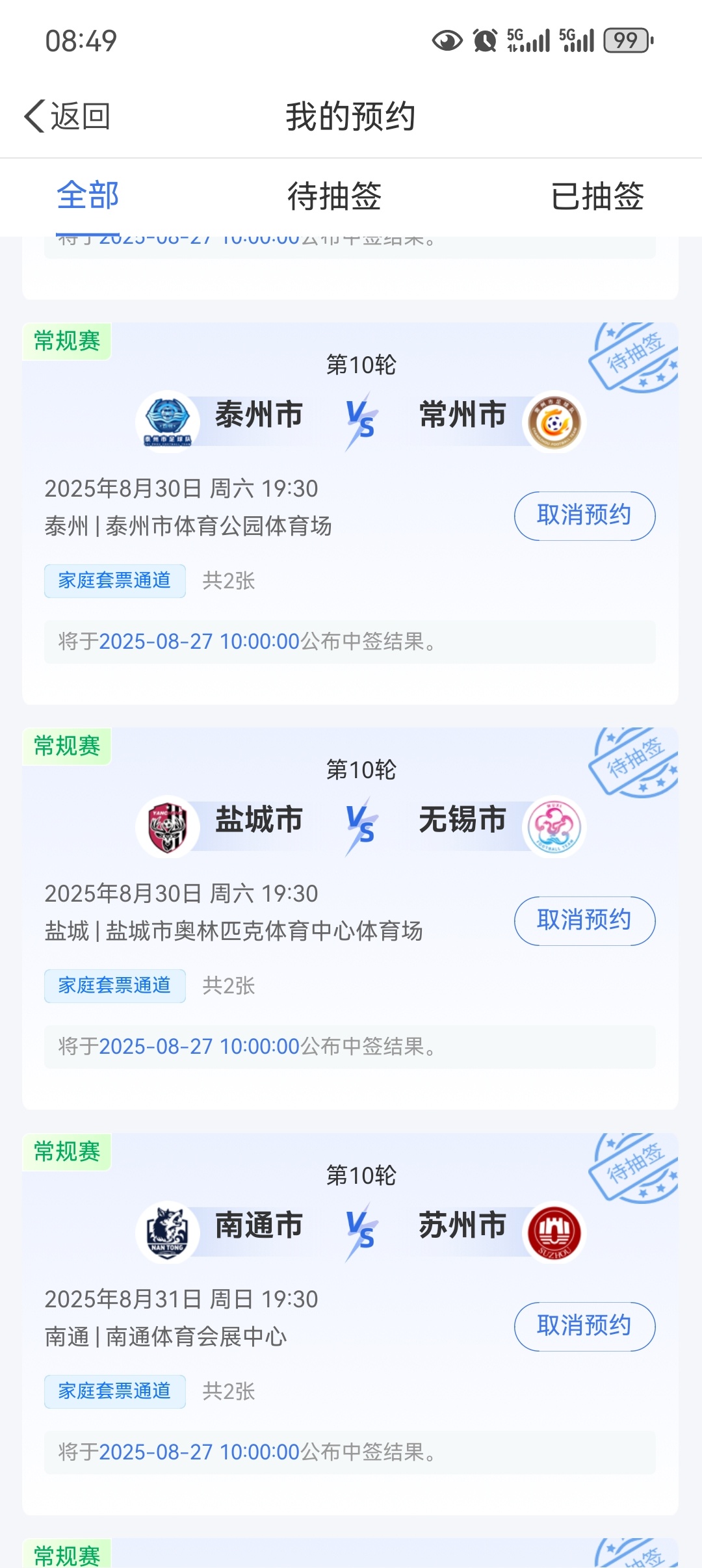Screen dimensions: 702x1568
Task: Cancel the 盐城市 vs 无锡市 reservation
Action: [x=584, y=921]
